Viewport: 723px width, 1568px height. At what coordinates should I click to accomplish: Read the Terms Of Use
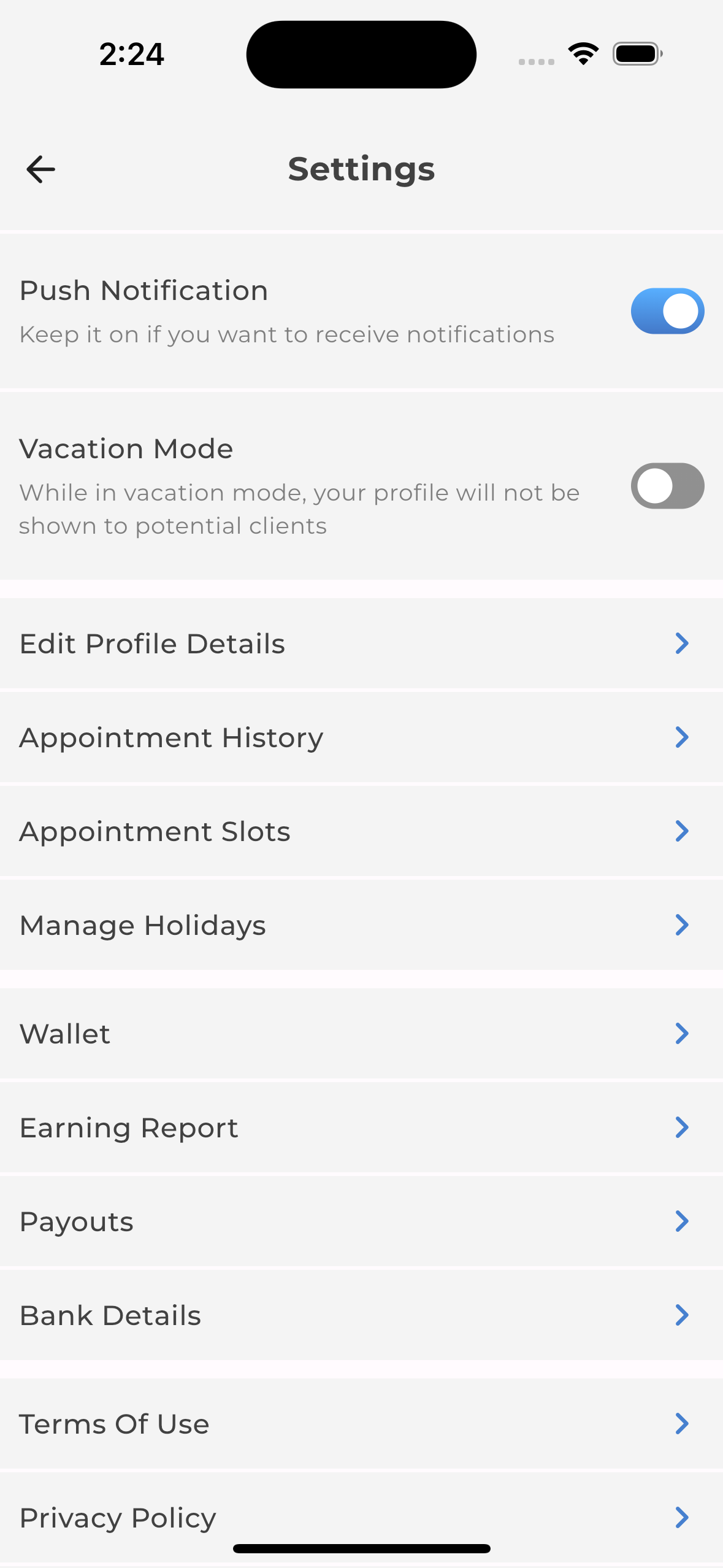point(361,1424)
